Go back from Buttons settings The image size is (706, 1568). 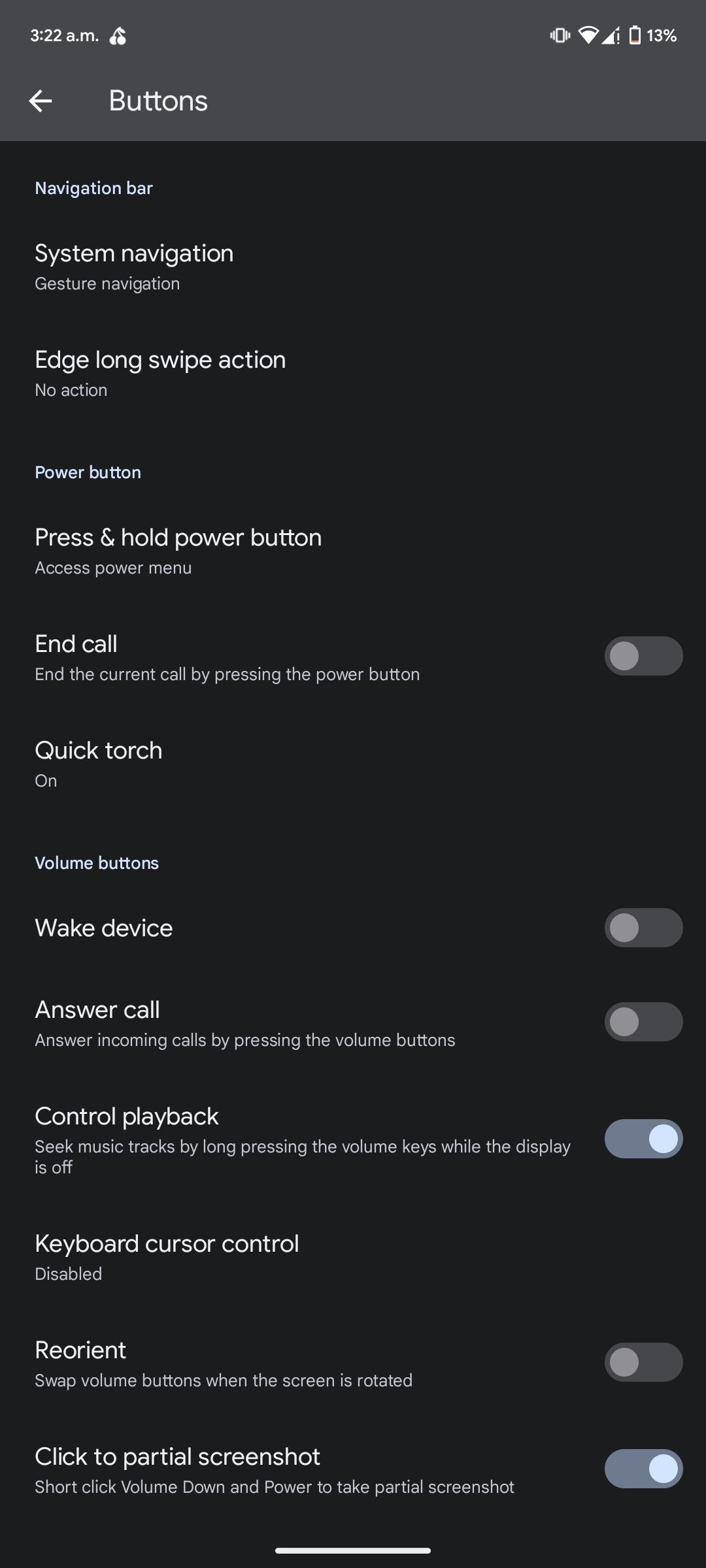point(41,101)
